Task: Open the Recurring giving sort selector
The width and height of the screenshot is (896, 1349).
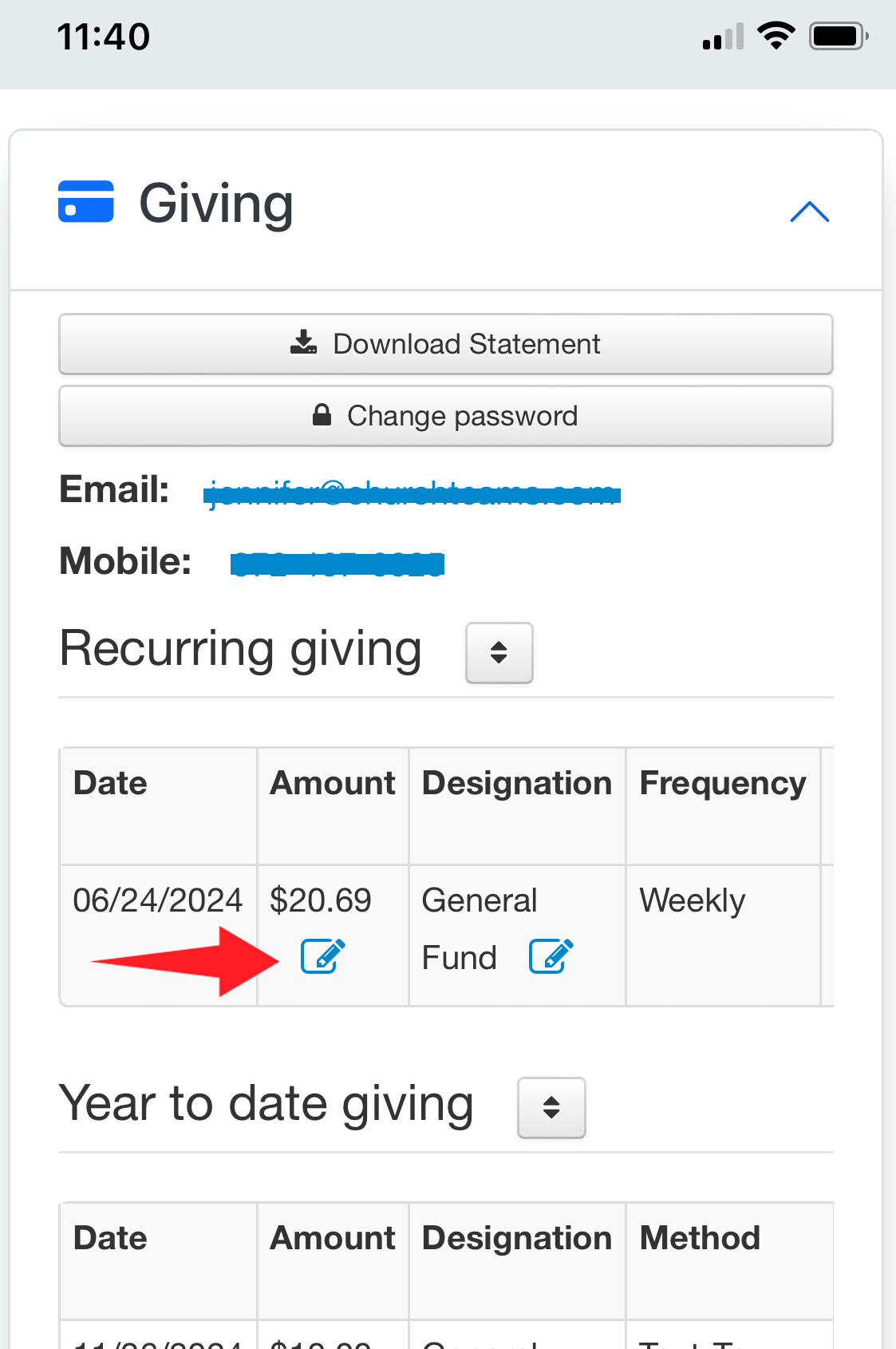Action: 499,654
